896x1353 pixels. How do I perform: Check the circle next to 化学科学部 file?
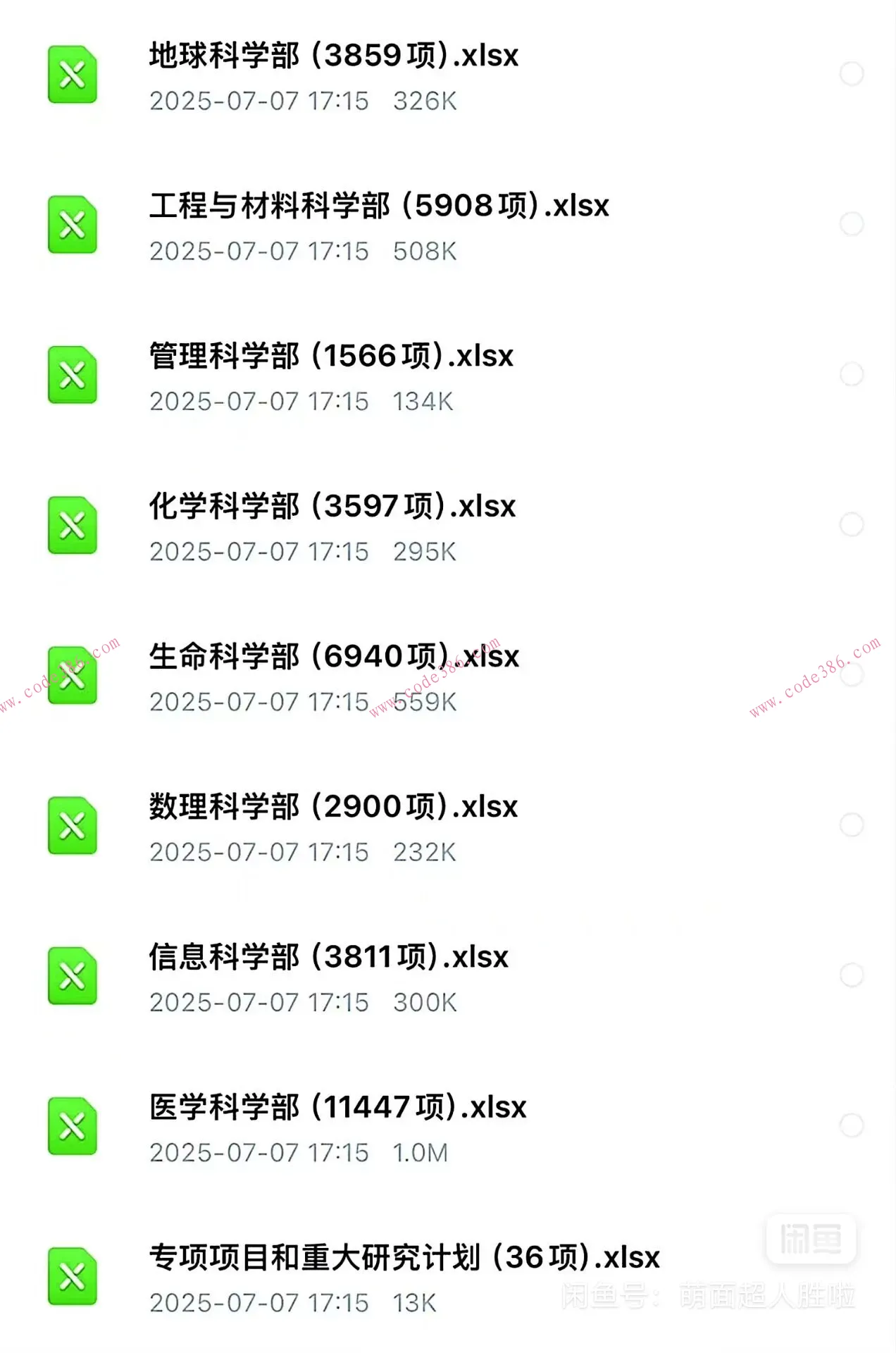pos(852,524)
